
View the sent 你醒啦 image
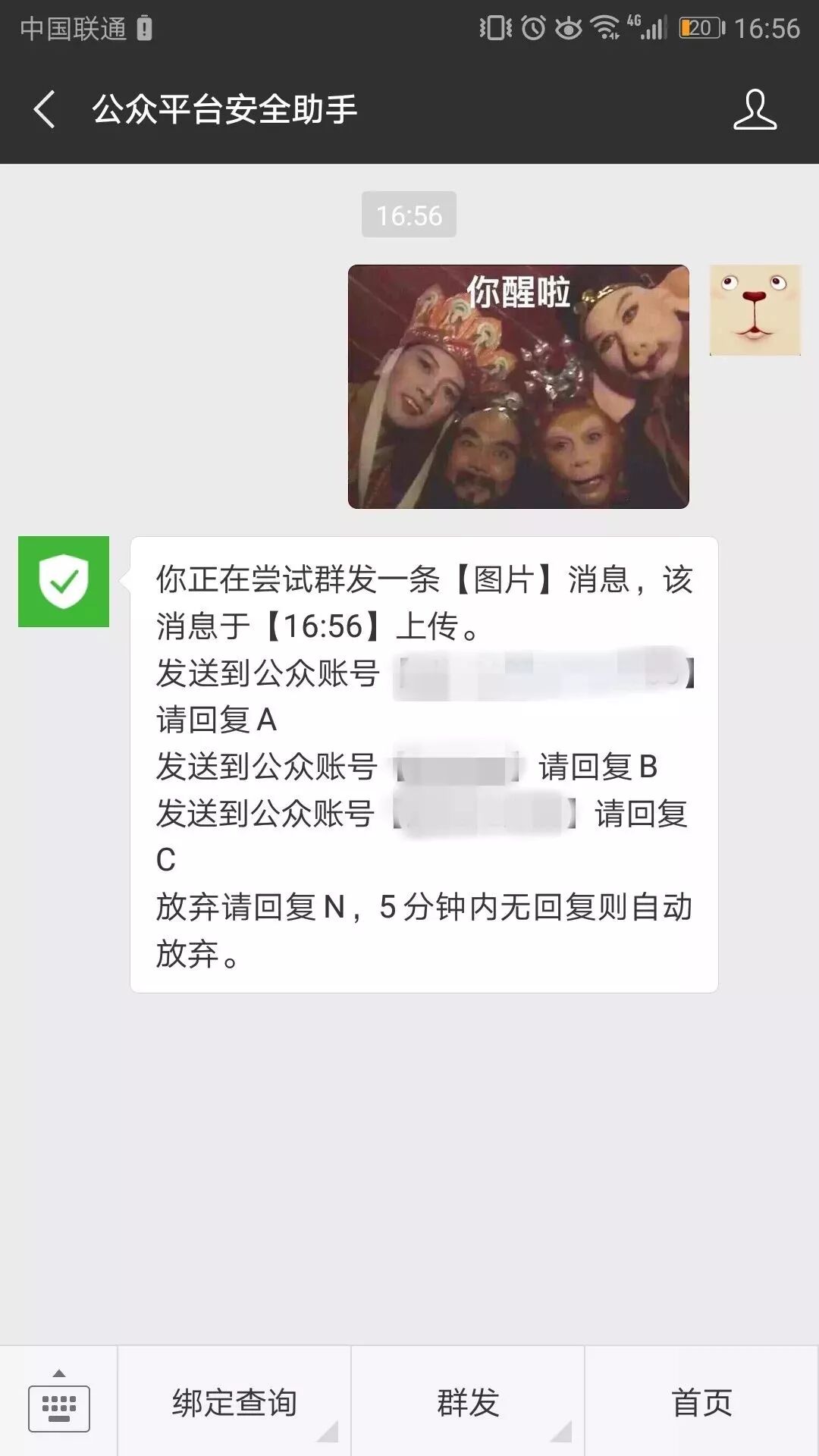(x=518, y=386)
